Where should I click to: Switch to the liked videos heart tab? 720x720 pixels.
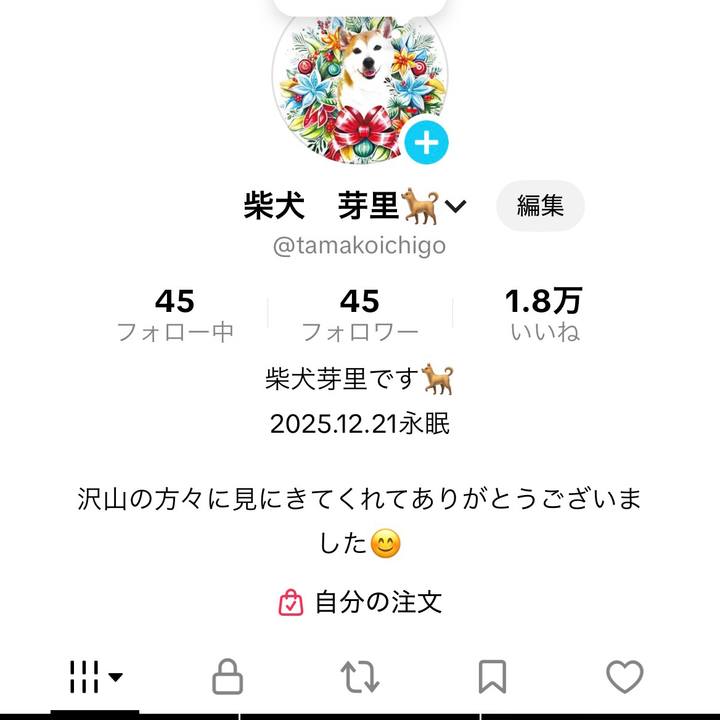625,677
